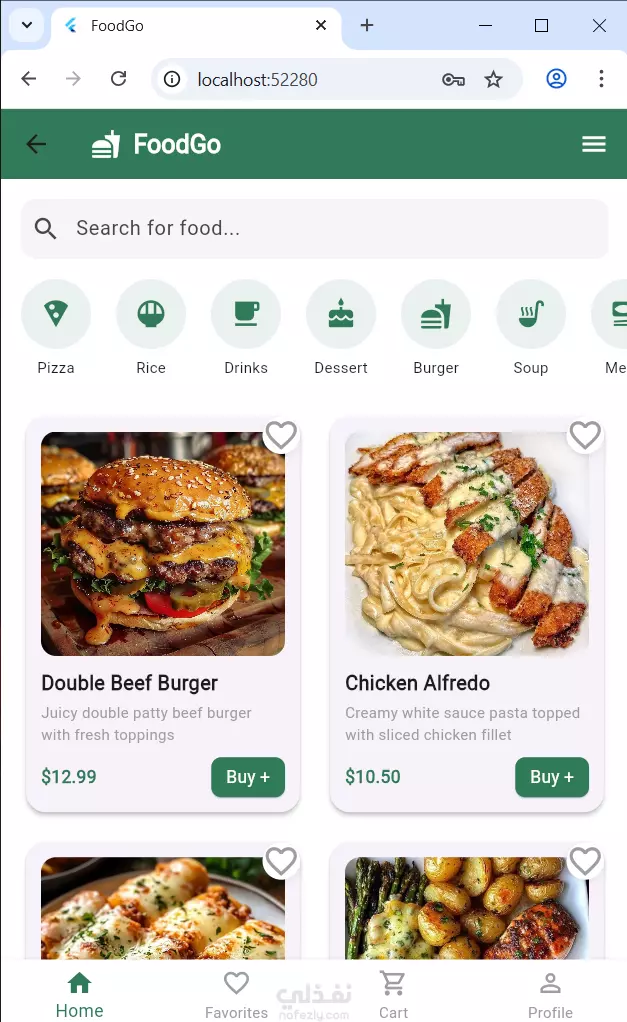Image resolution: width=627 pixels, height=1022 pixels.
Task: Choose the Rice category
Action: point(151,314)
